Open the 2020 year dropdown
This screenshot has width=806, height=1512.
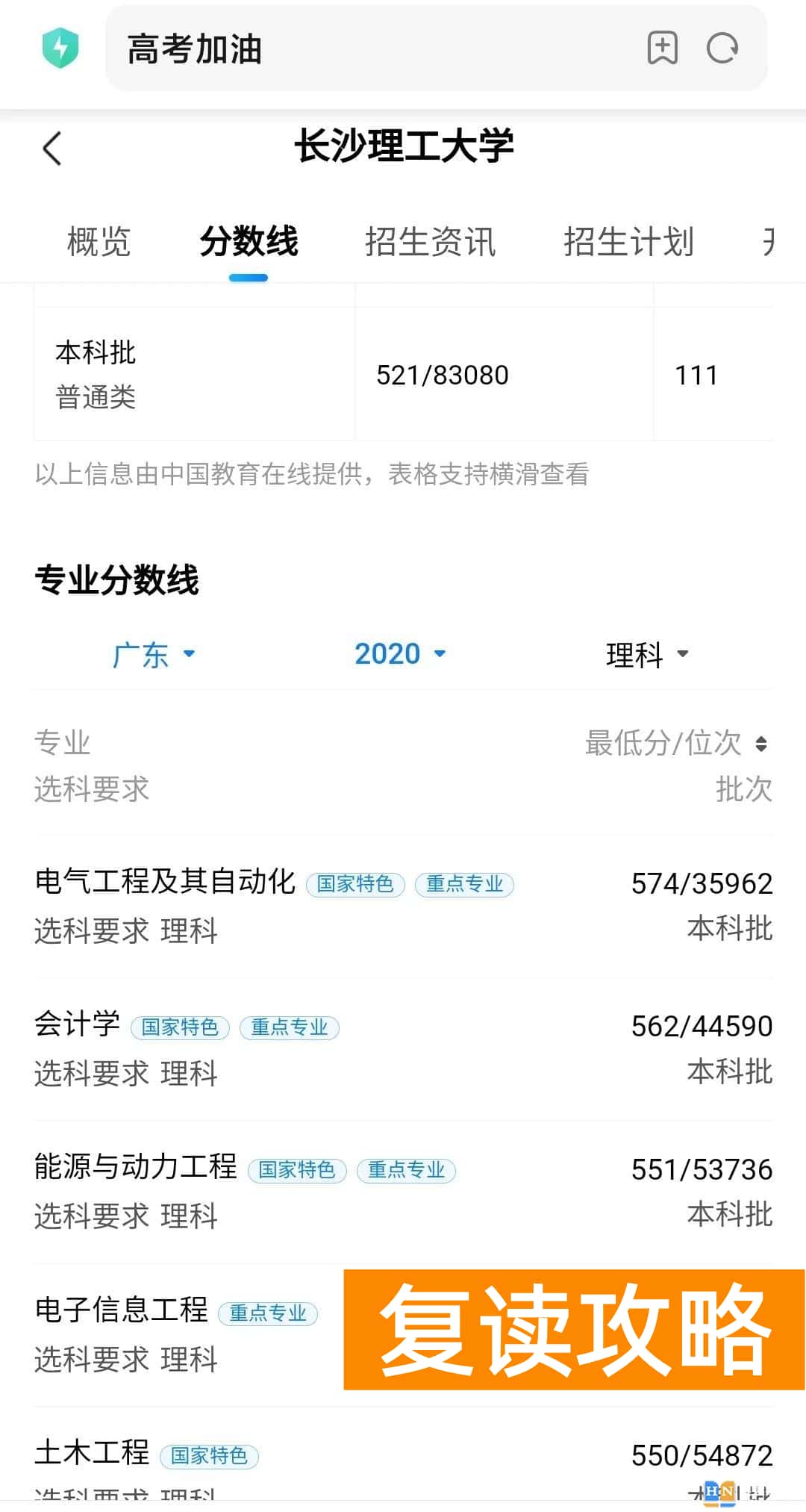point(399,654)
